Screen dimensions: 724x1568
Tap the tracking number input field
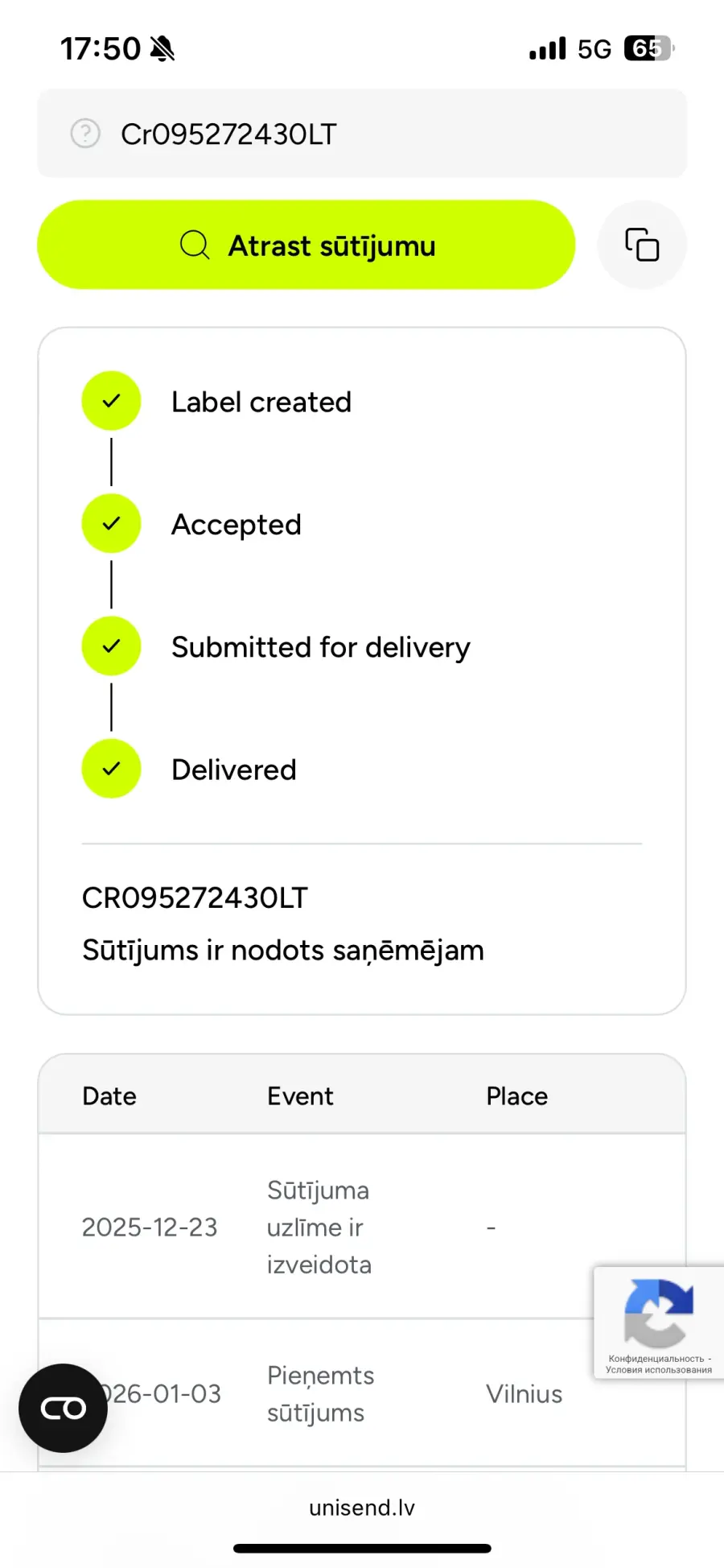click(386, 134)
